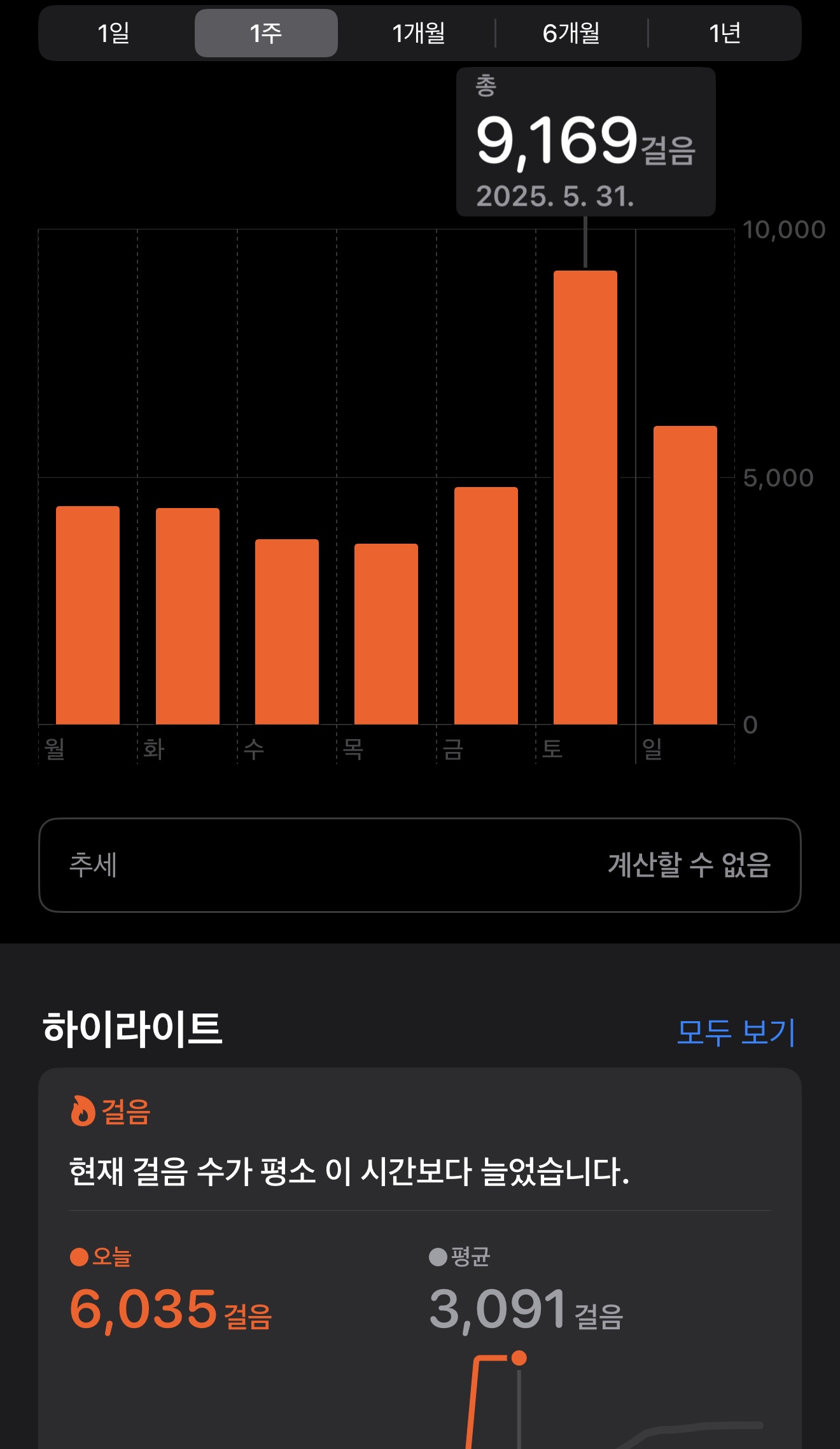Tap the Friday (금) bar in the chart

tap(486, 605)
